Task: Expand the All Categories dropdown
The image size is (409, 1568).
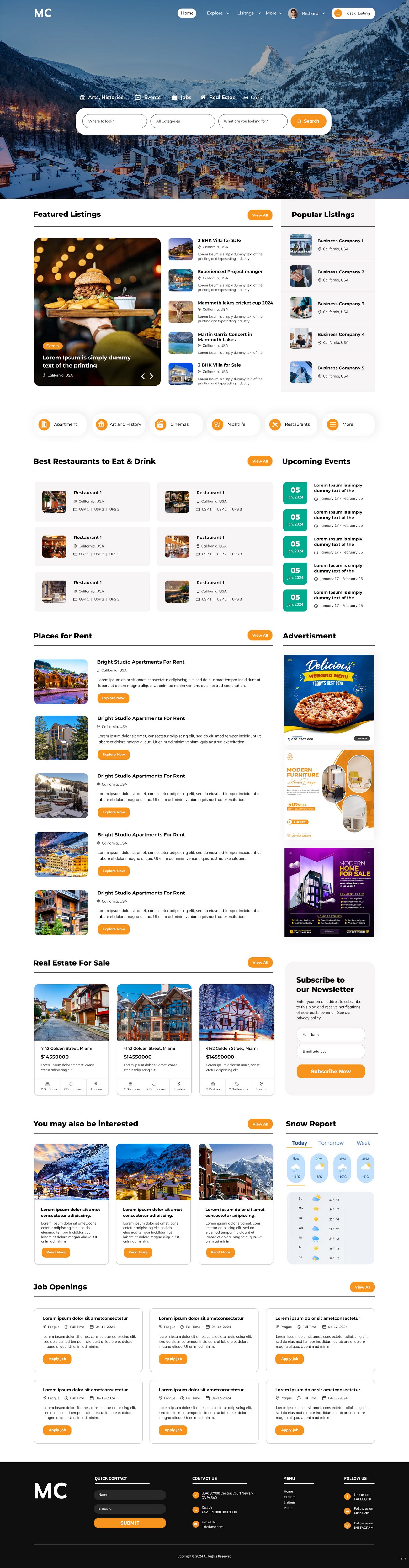Action: tap(182, 121)
